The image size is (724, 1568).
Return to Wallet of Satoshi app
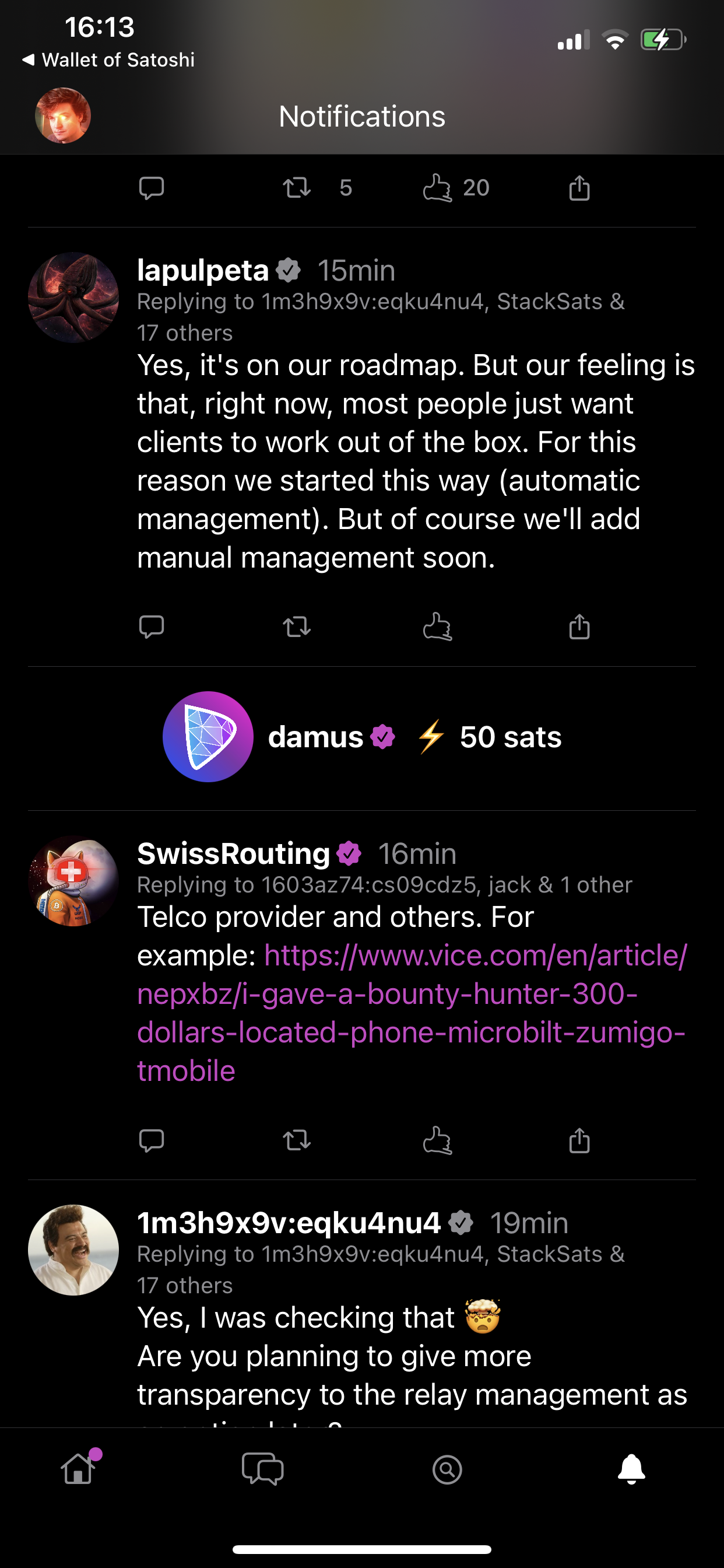click(108, 60)
